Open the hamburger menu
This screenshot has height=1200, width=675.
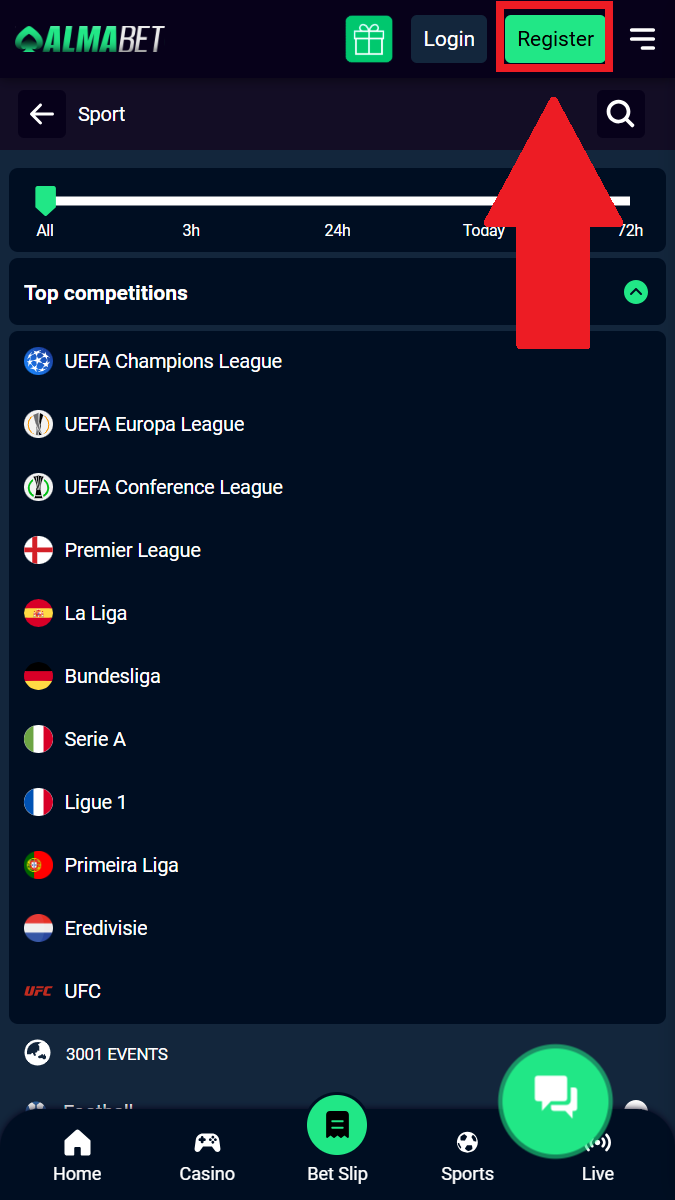click(x=642, y=39)
